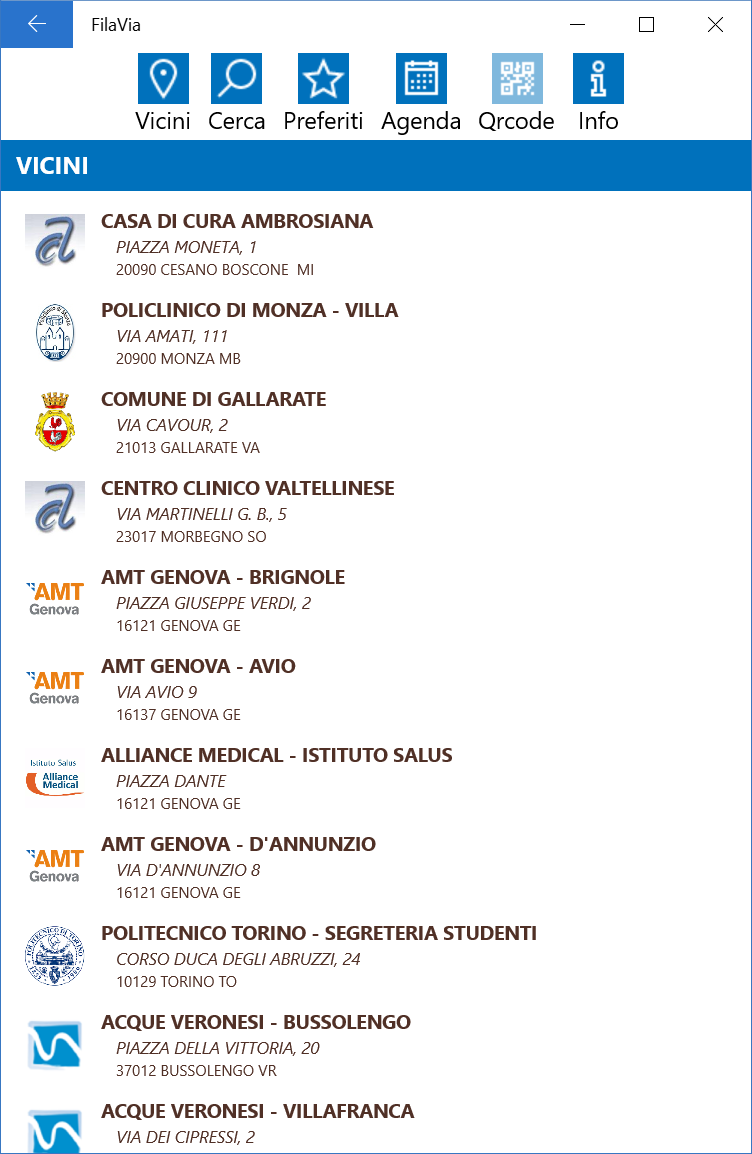This screenshot has height=1154, width=752.
Task: Choose Centro Clinico Valtellinese
Action: tap(247, 489)
